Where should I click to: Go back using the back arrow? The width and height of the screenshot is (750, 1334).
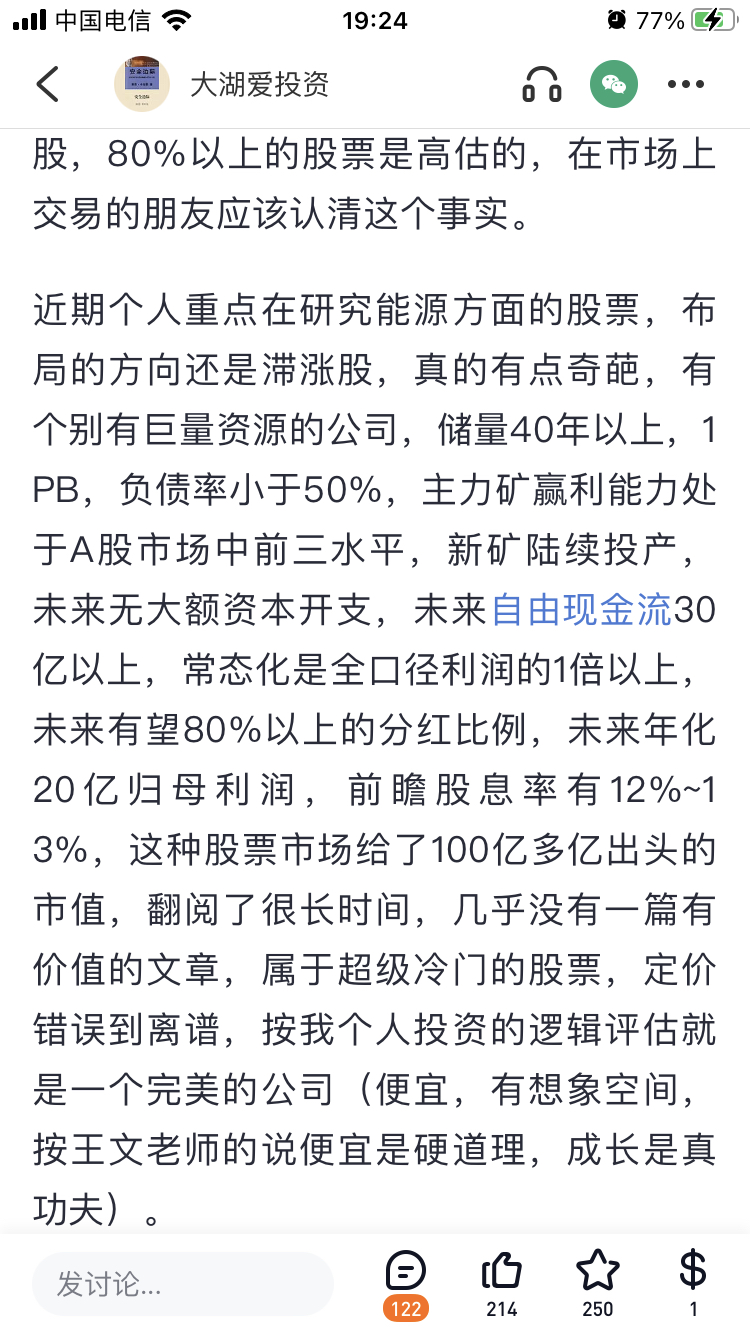tap(48, 84)
